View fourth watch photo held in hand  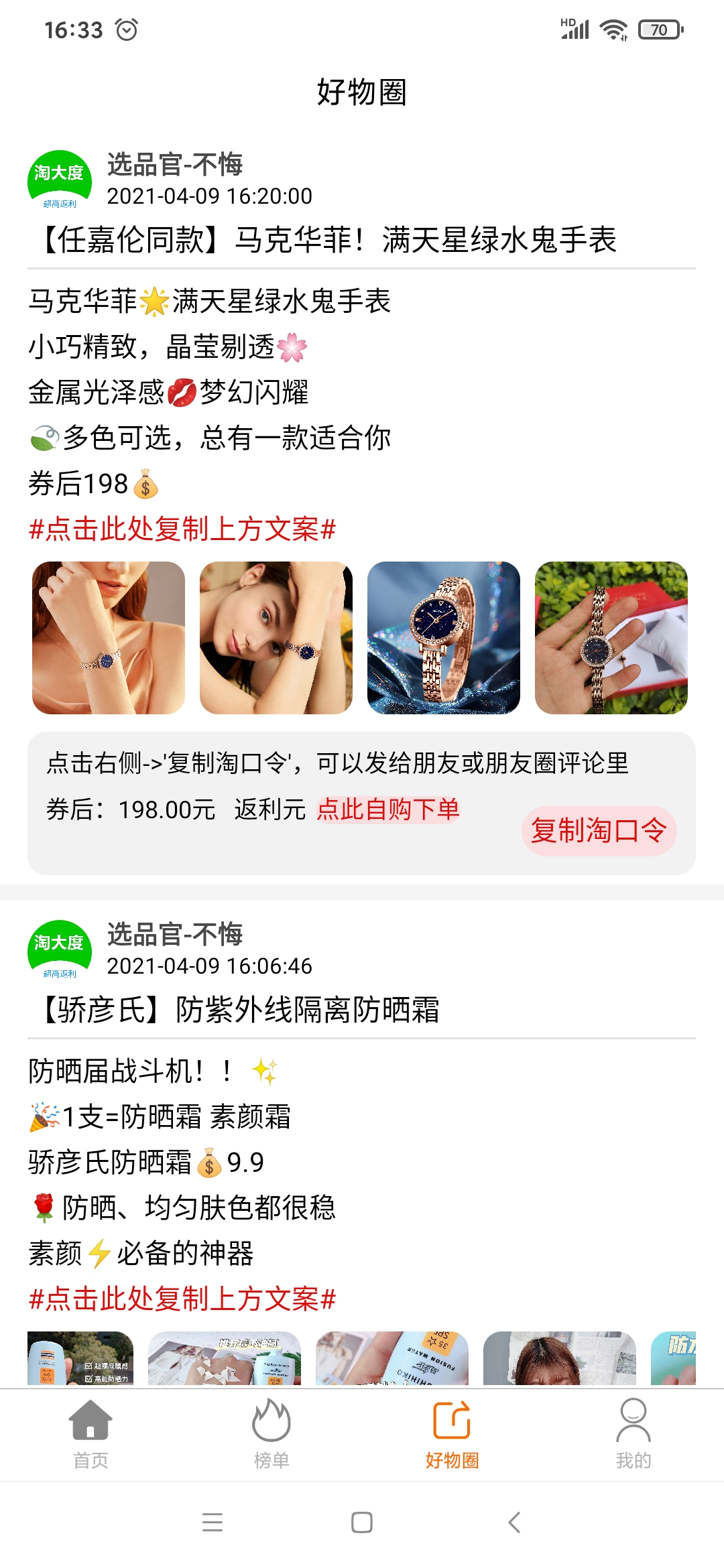point(611,638)
